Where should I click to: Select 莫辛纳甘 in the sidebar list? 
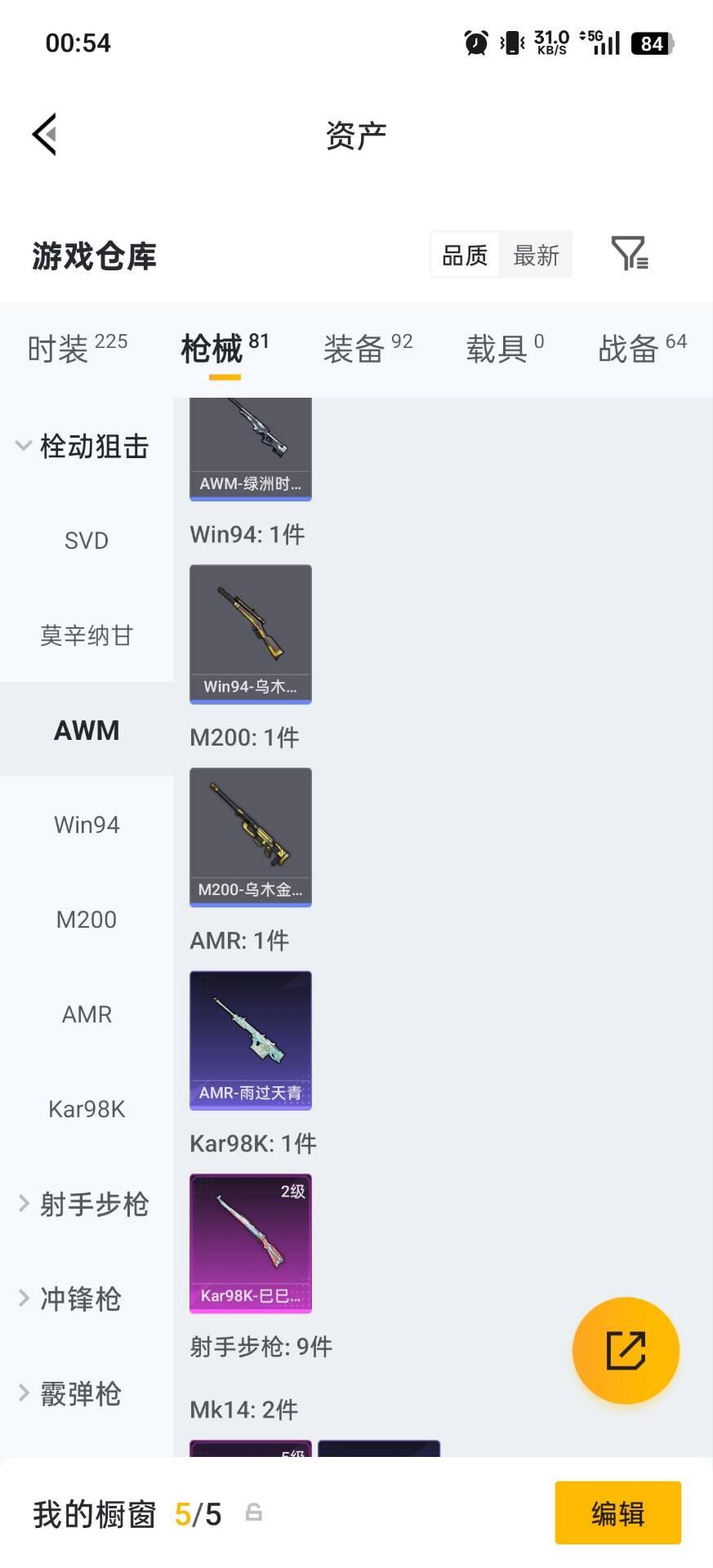[87, 635]
